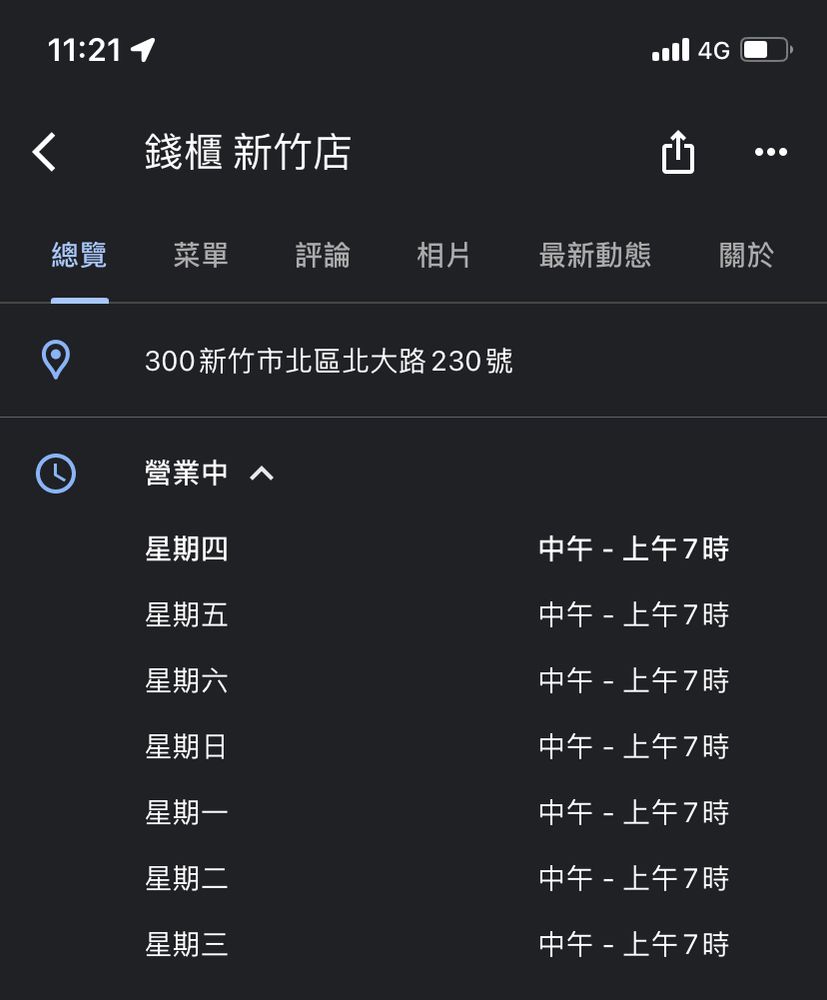The image size is (827, 1000).
Task: Switch to 最新動態 tab
Action: click(x=595, y=256)
